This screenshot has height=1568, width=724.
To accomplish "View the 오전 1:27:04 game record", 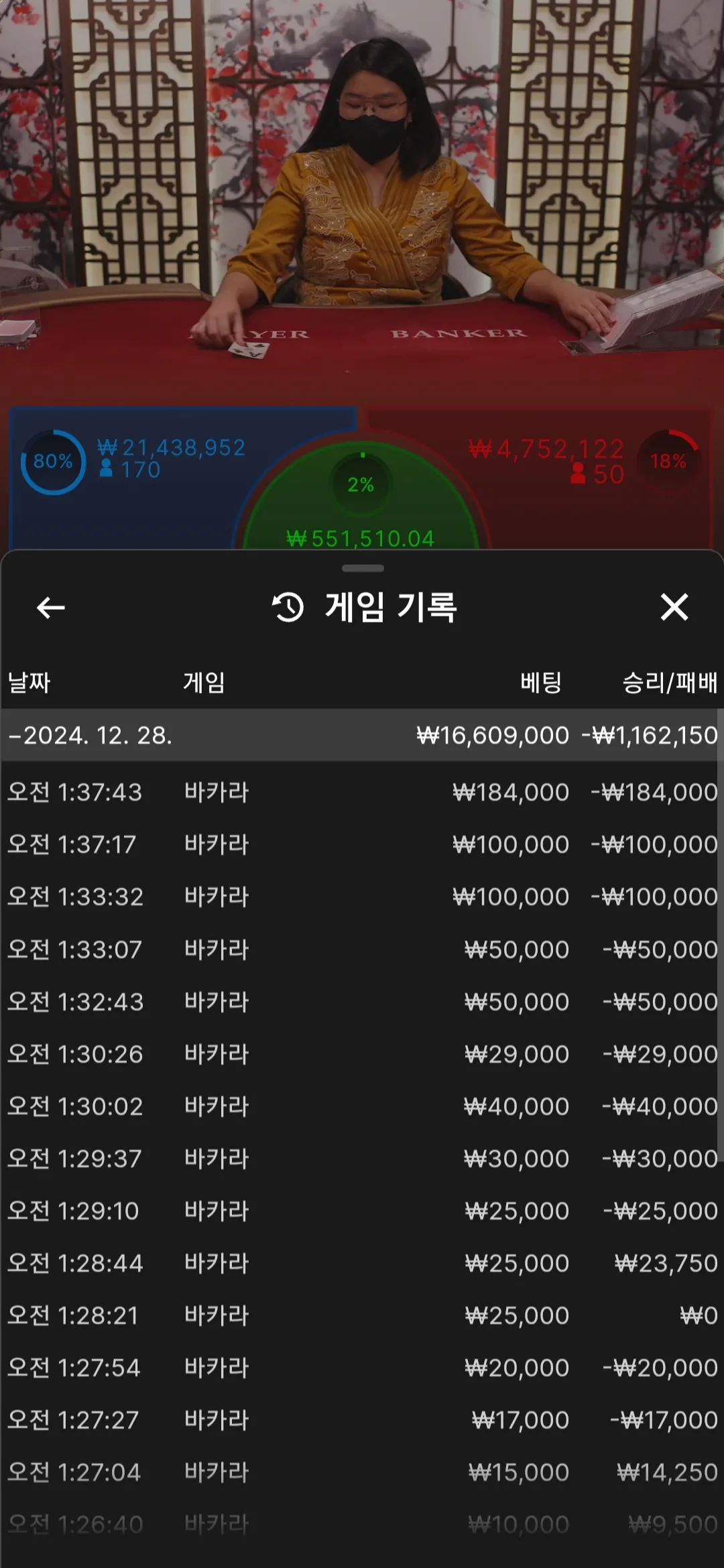I will pyautogui.click(x=362, y=1472).
